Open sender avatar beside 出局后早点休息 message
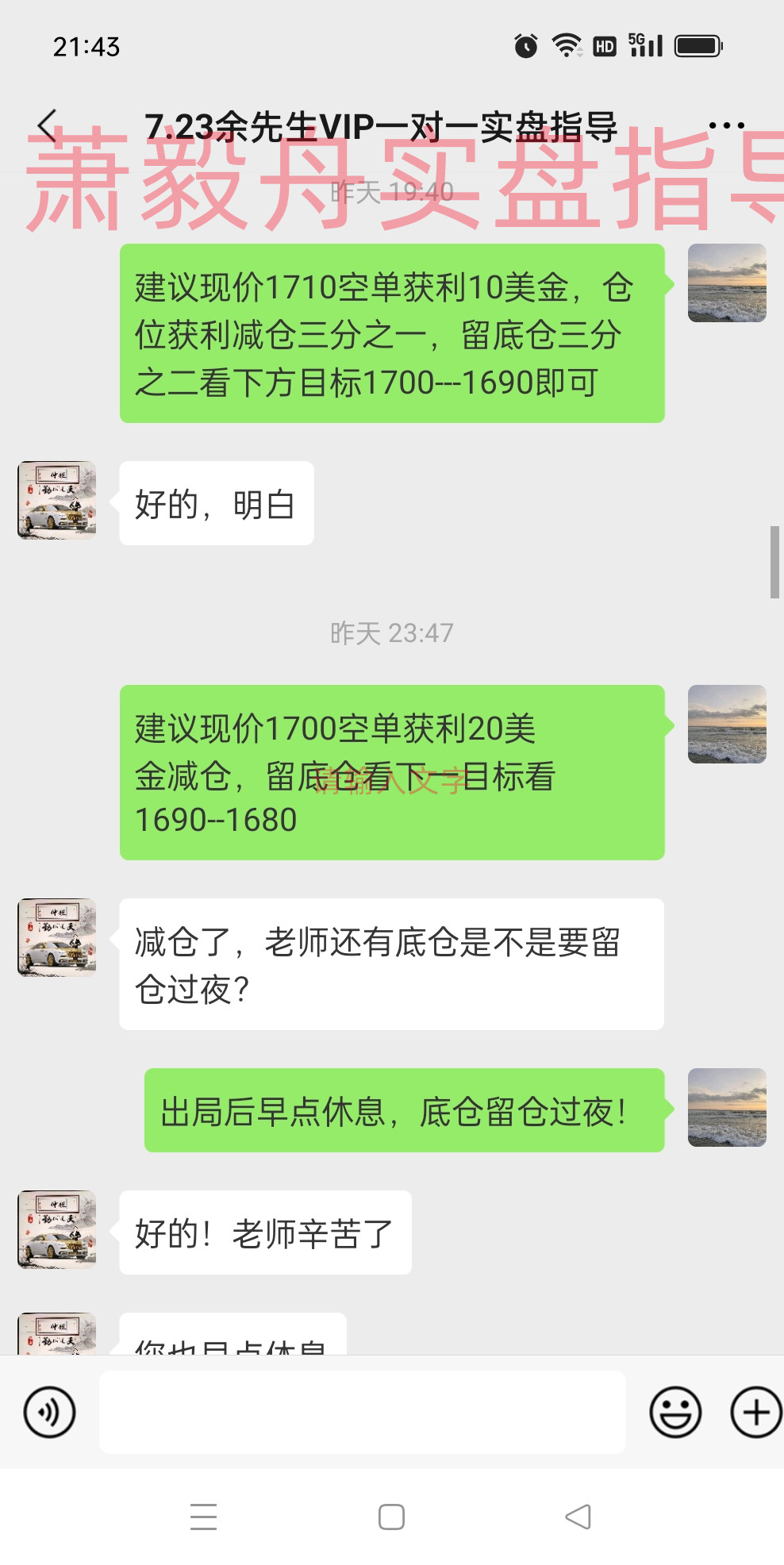This screenshot has height=1565, width=784. pyautogui.click(x=727, y=1108)
